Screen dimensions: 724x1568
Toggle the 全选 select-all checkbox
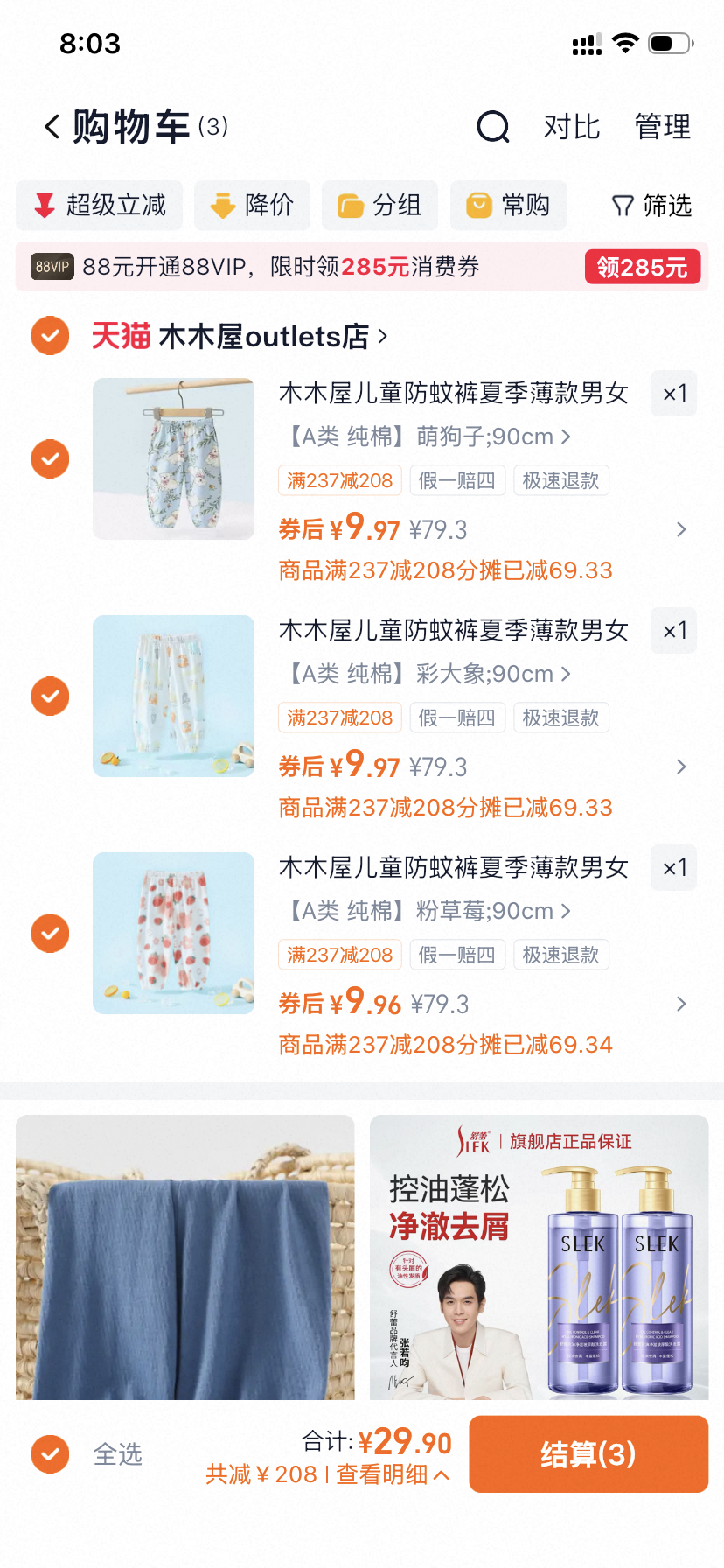(x=50, y=1454)
